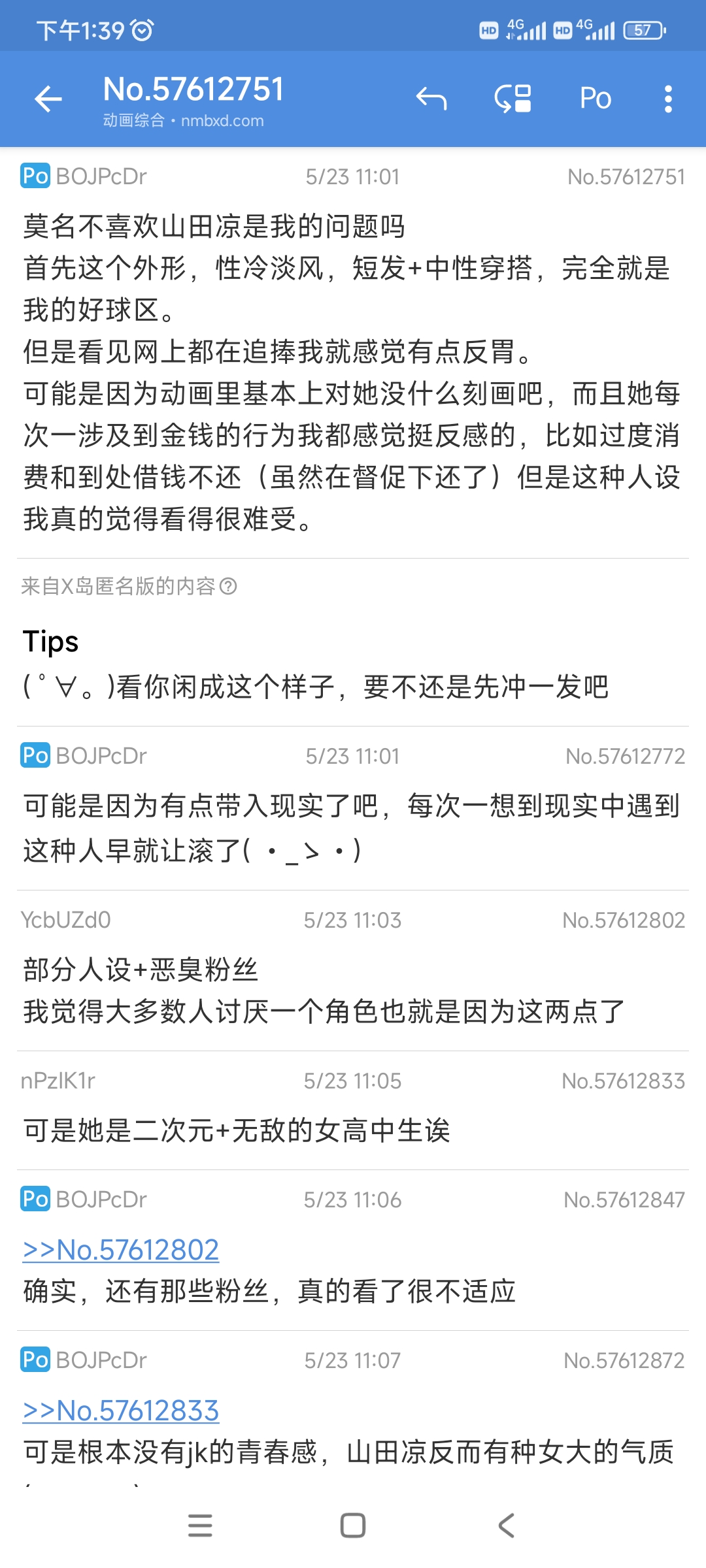
Task: Open the system recent apps menu
Action: tap(200, 1526)
